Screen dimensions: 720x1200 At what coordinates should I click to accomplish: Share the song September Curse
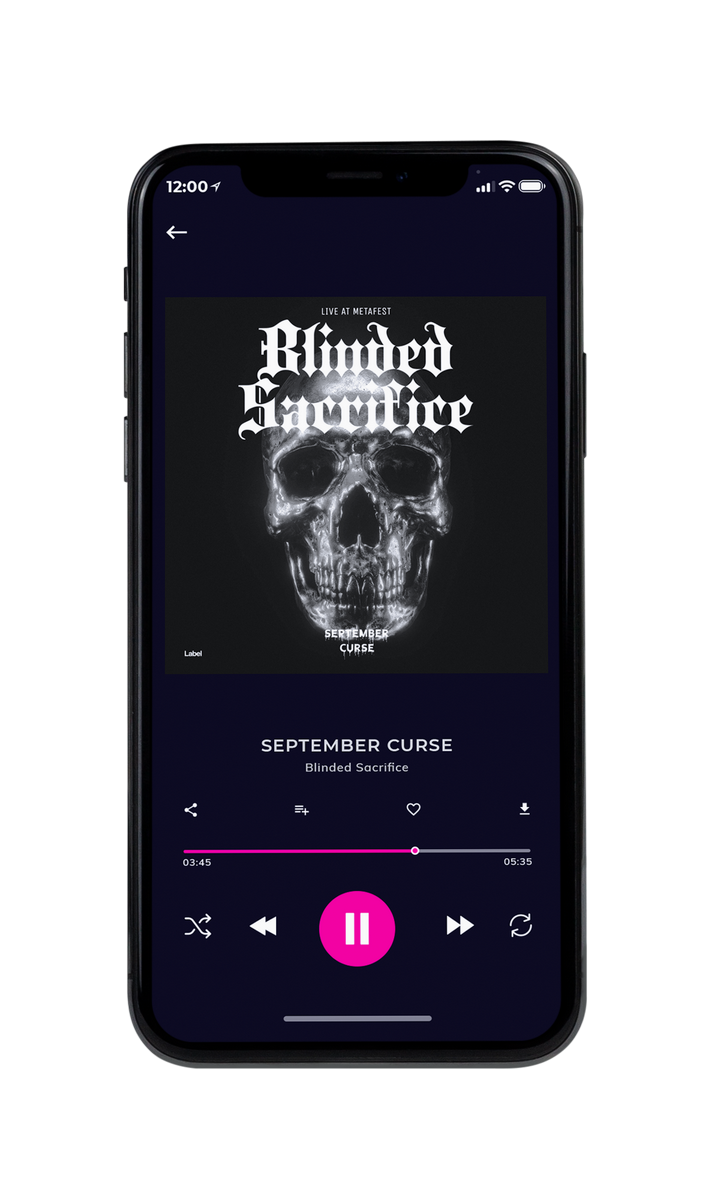point(191,810)
